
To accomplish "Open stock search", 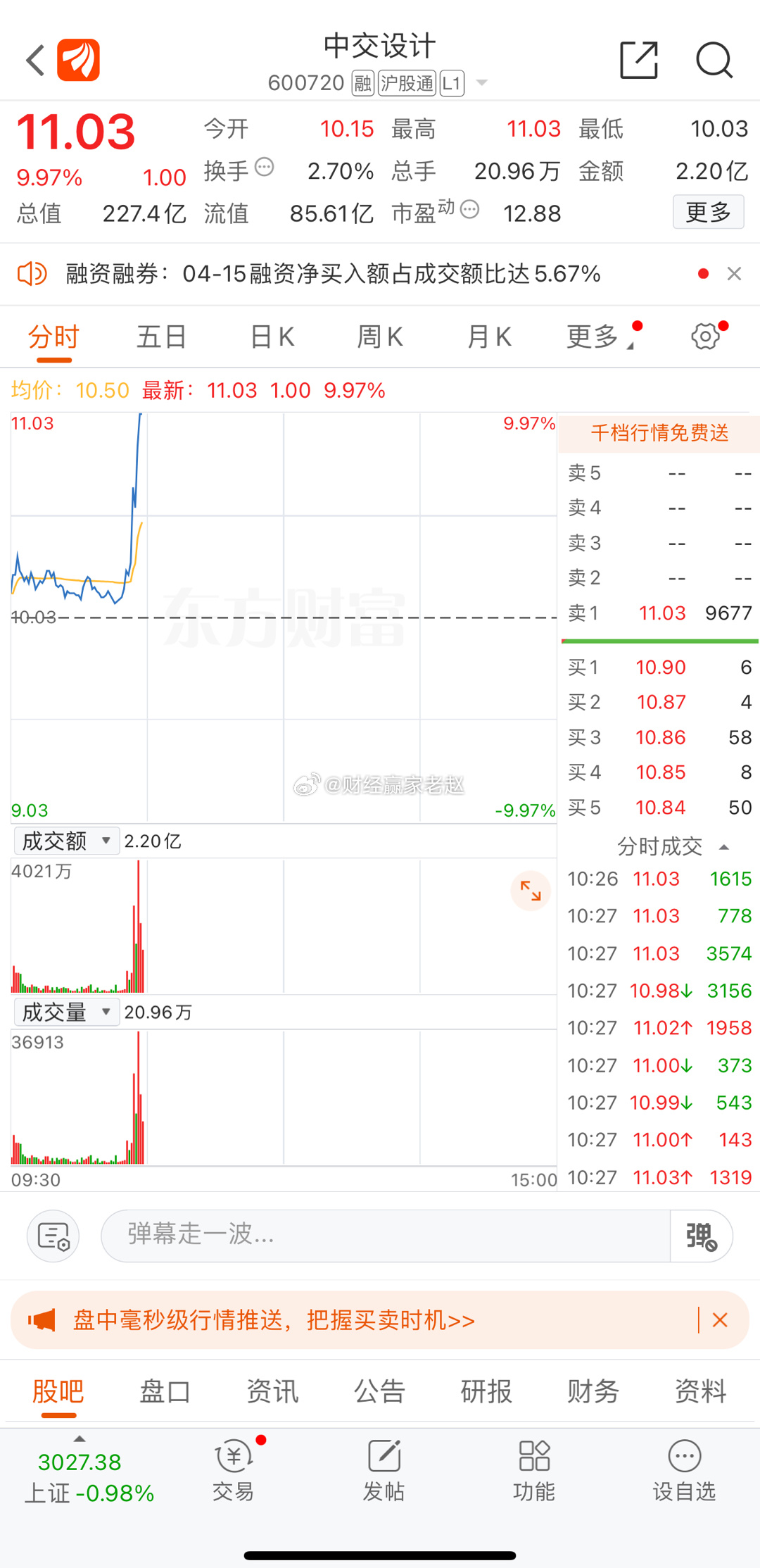I will [715, 61].
